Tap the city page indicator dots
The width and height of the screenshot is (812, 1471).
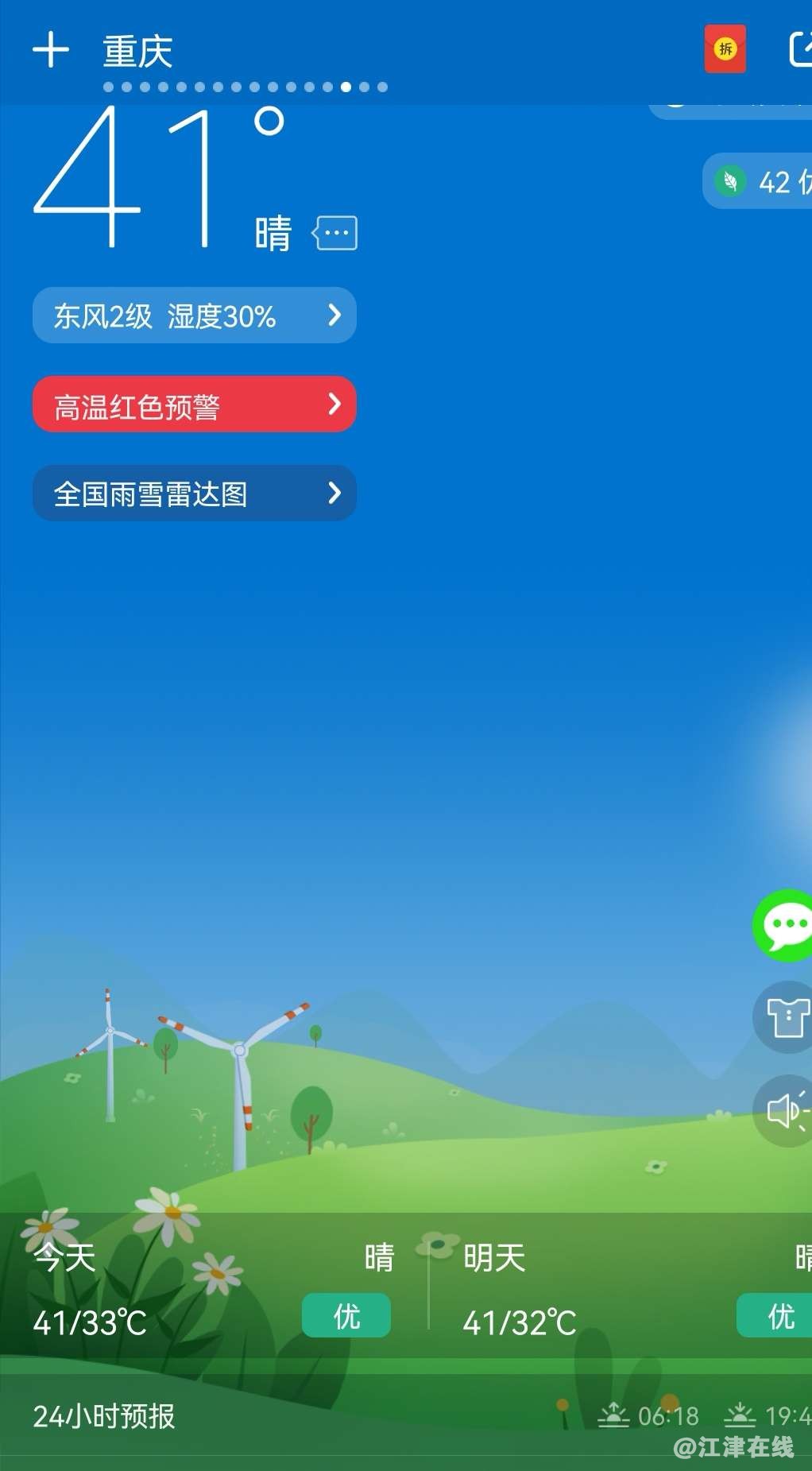point(245,87)
